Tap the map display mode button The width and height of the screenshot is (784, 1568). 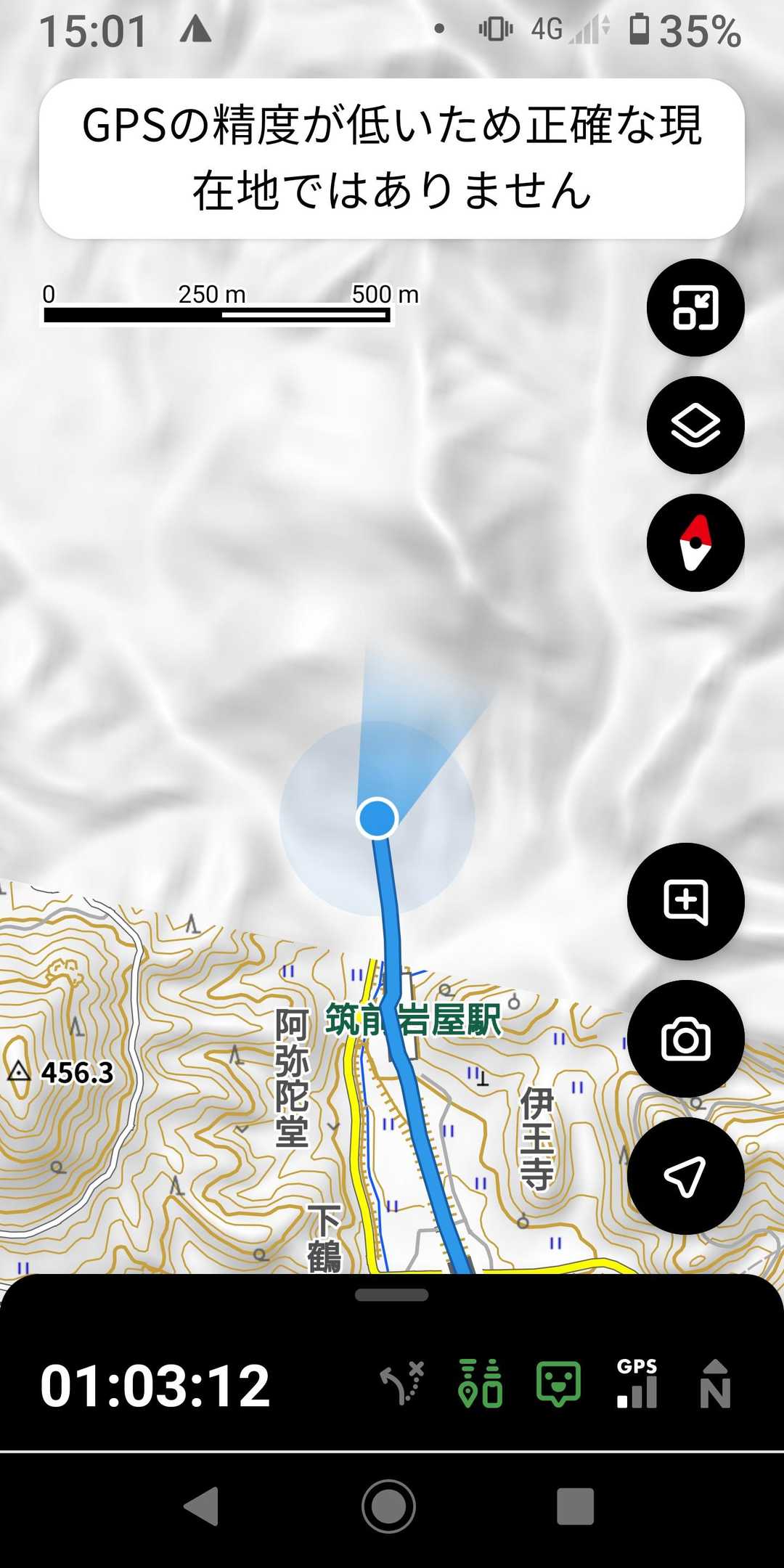(x=695, y=308)
